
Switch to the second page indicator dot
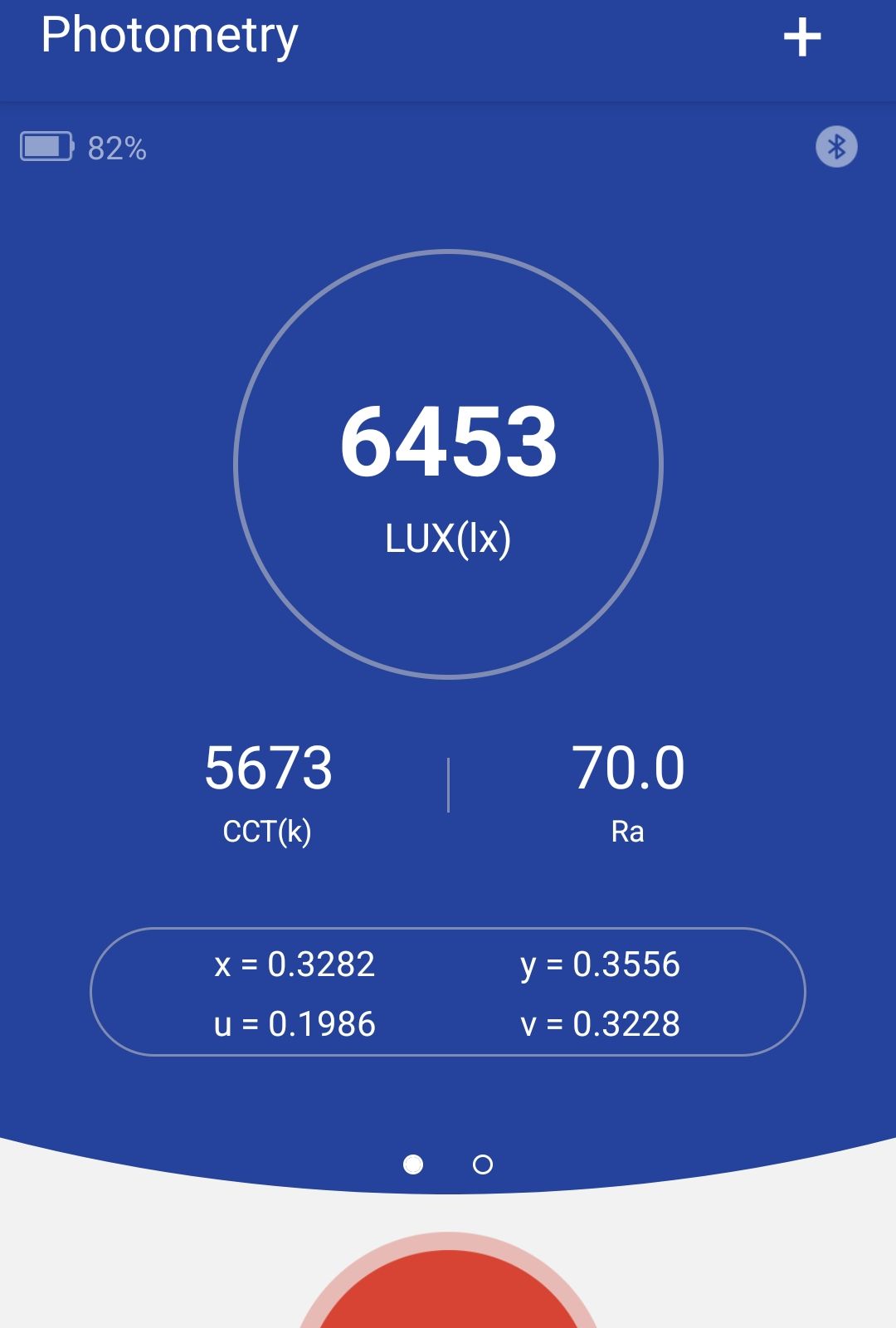pos(483,1164)
